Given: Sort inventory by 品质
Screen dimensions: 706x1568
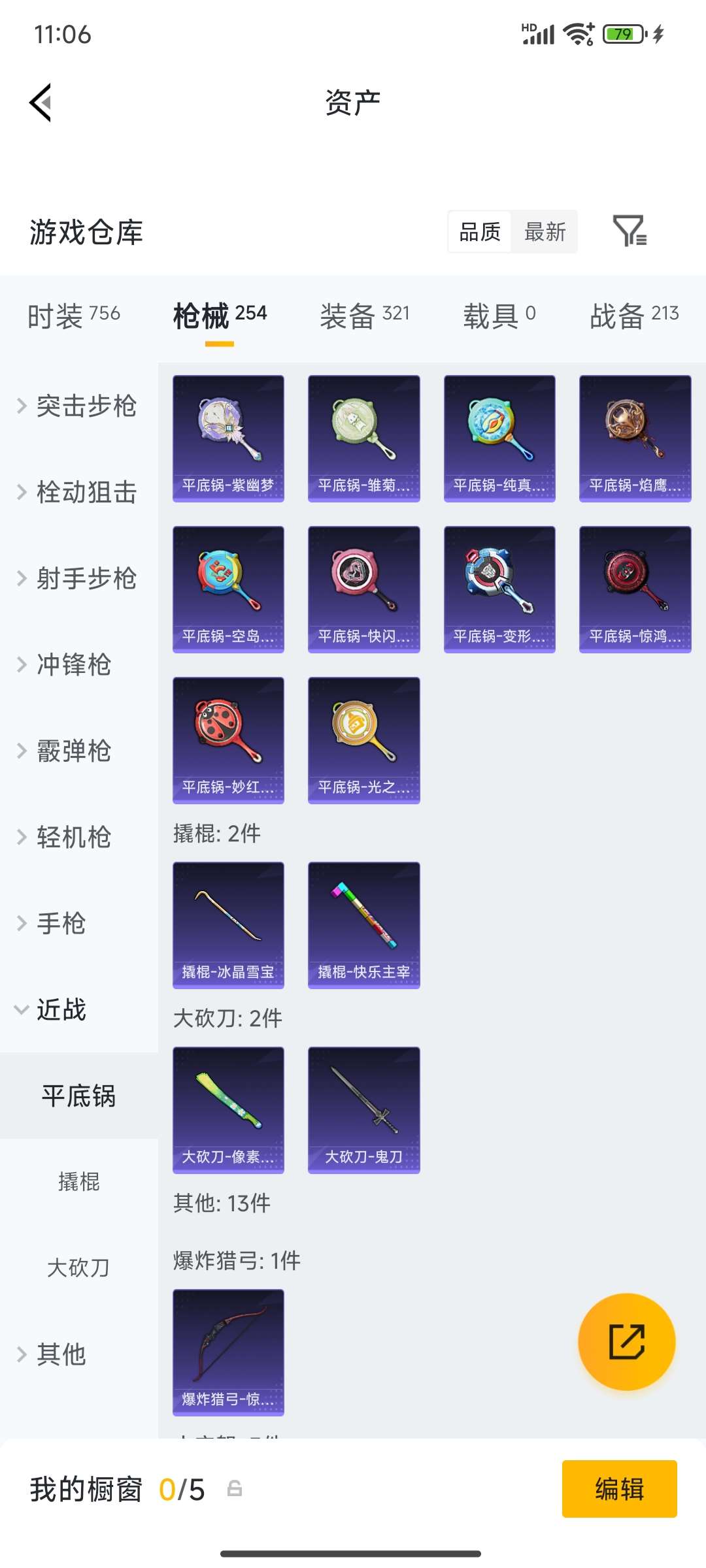Looking at the screenshot, I should click(x=479, y=233).
